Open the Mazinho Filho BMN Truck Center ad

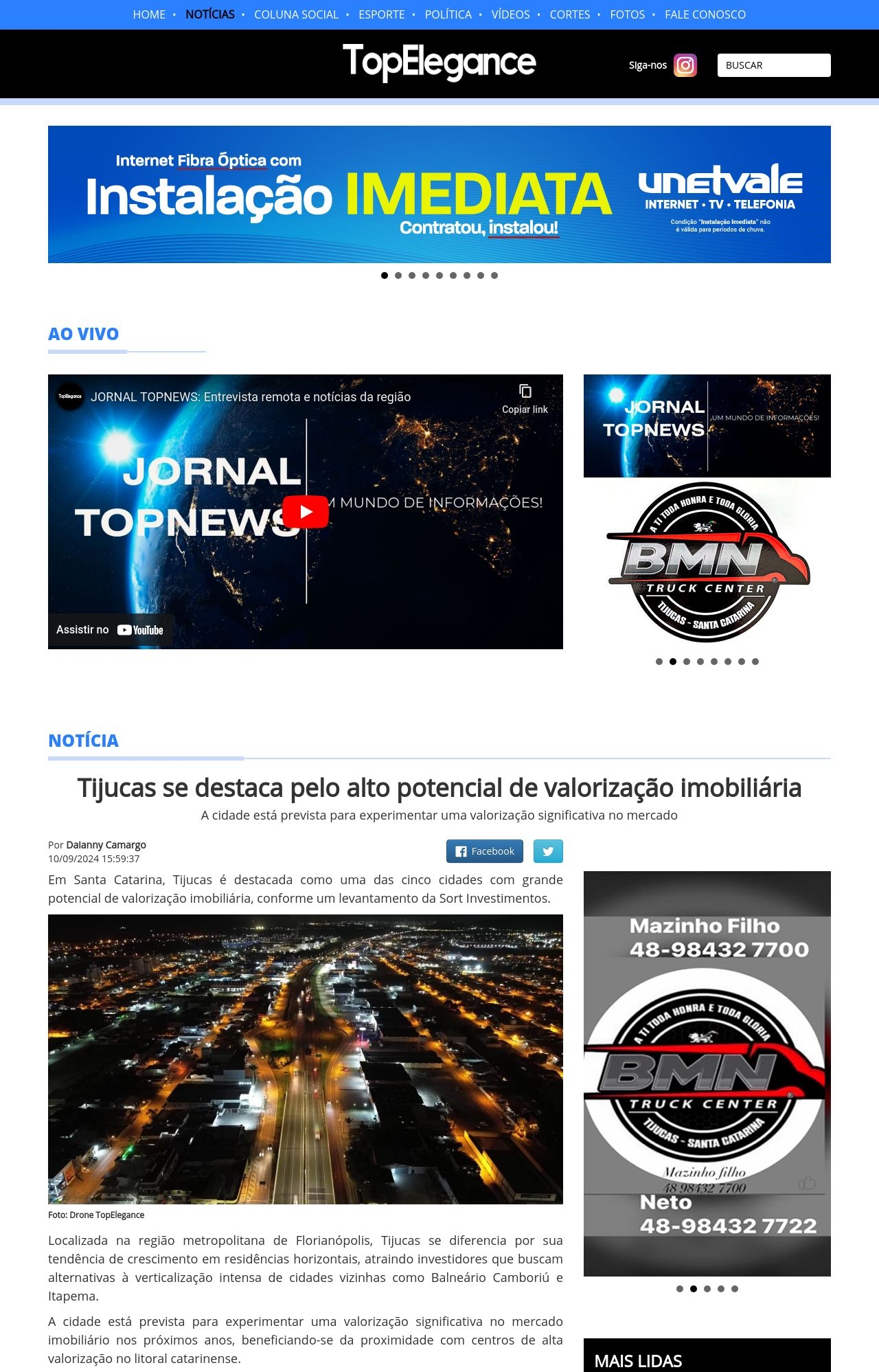pyautogui.click(x=707, y=1073)
